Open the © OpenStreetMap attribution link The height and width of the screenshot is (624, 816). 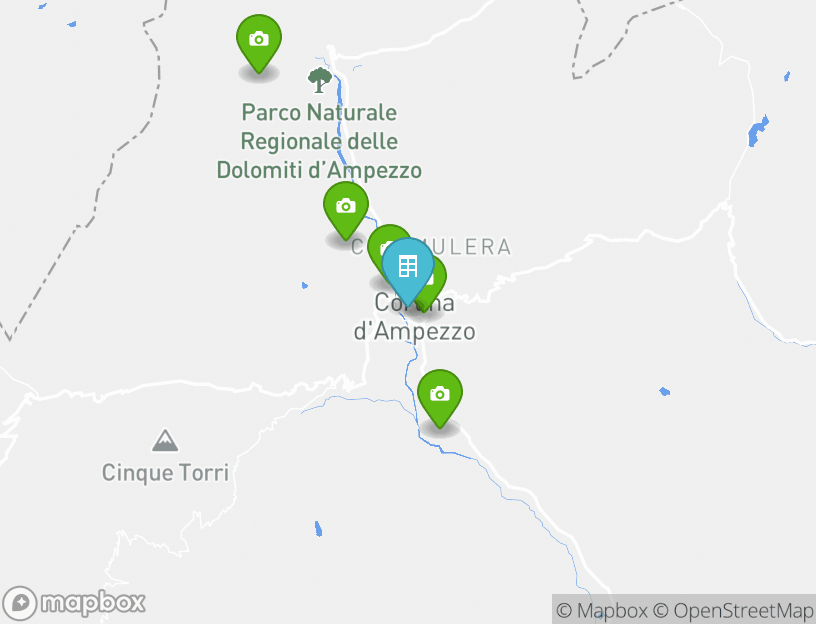734,610
